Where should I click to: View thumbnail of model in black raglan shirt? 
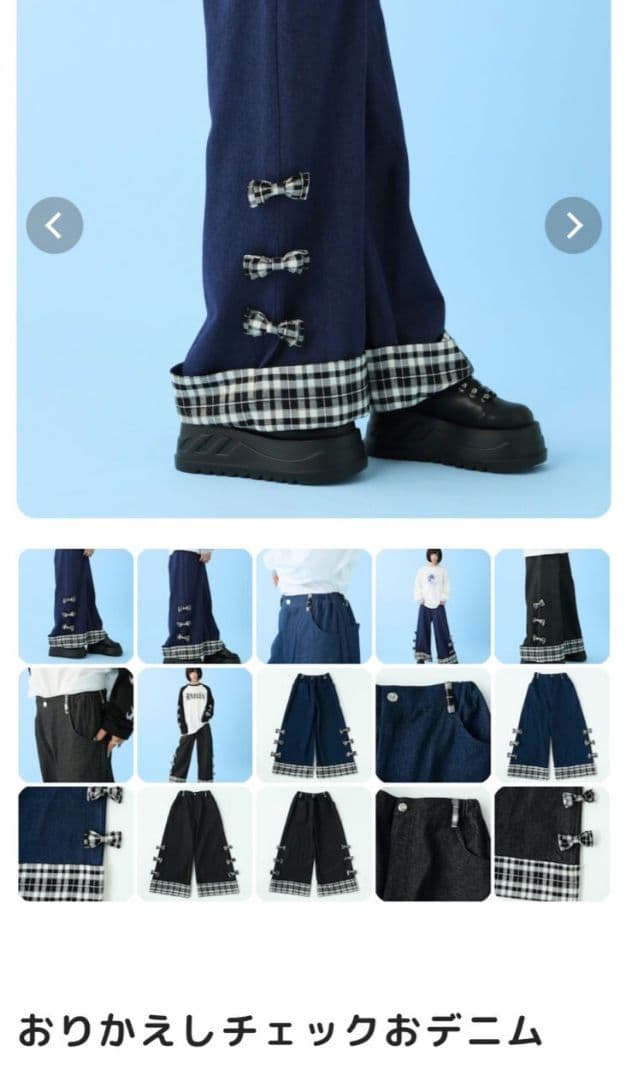(195, 725)
